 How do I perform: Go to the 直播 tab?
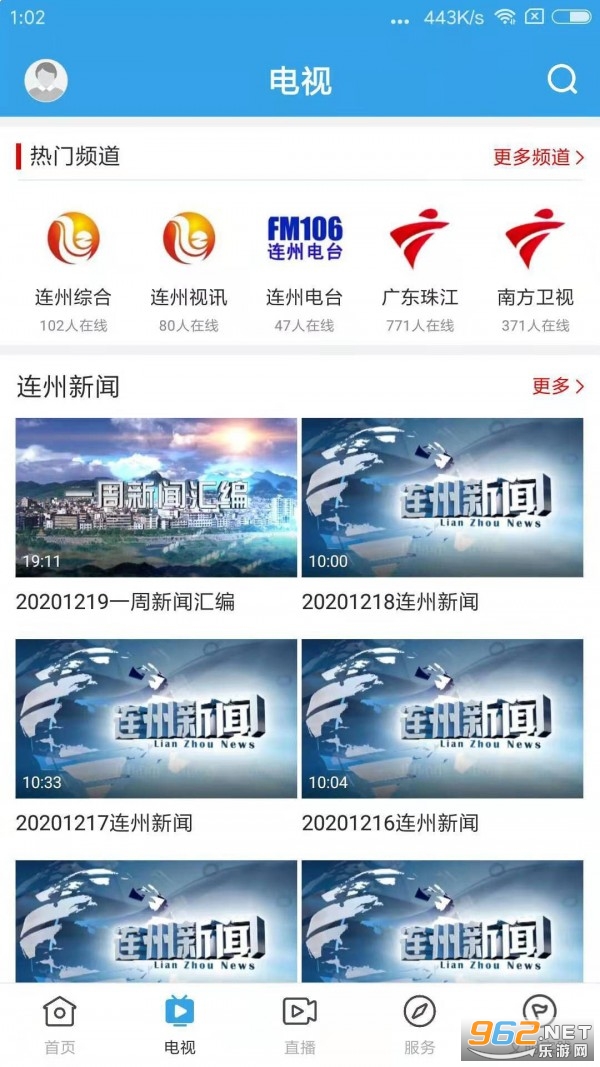[300, 1025]
